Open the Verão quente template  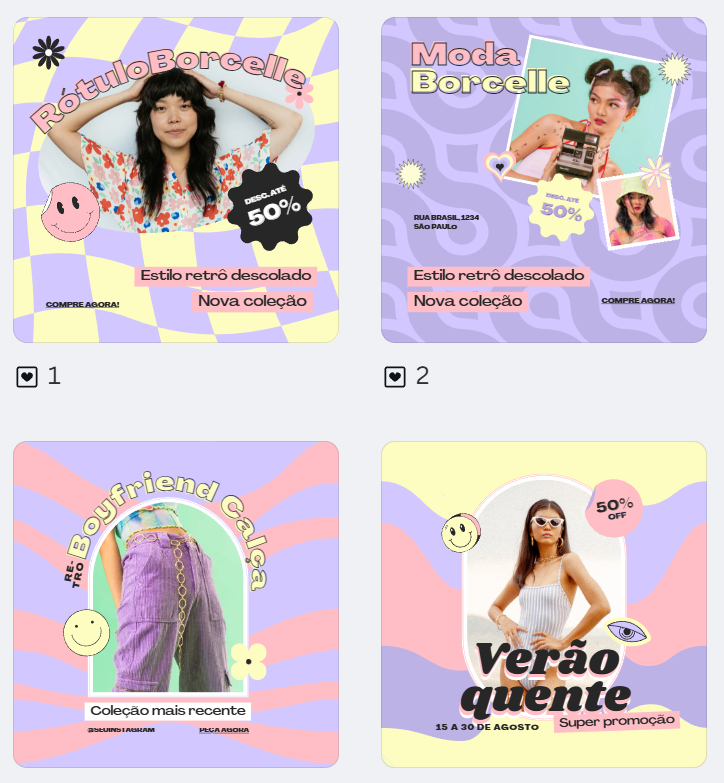point(544,604)
